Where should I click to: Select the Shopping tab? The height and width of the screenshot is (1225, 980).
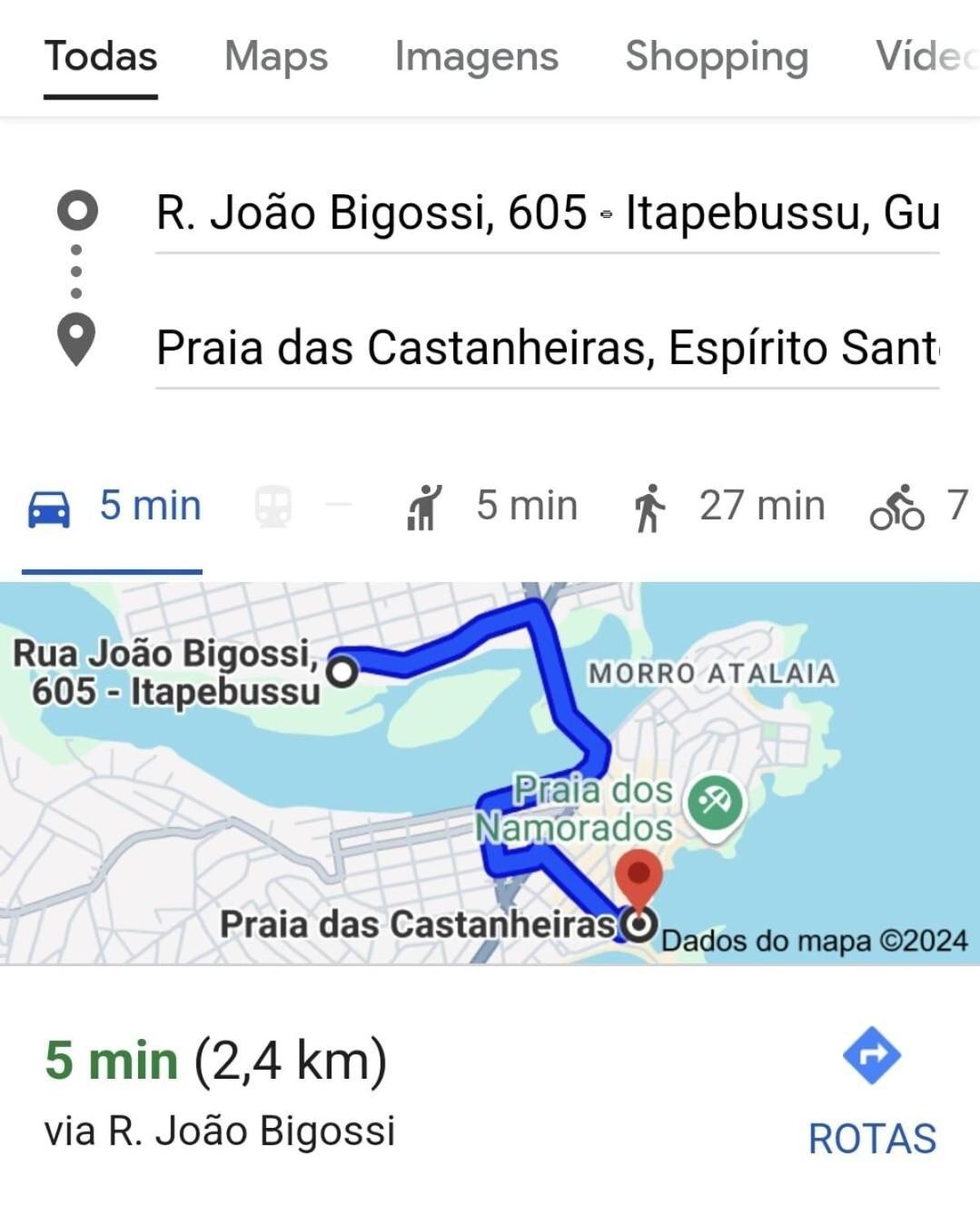pos(717,56)
